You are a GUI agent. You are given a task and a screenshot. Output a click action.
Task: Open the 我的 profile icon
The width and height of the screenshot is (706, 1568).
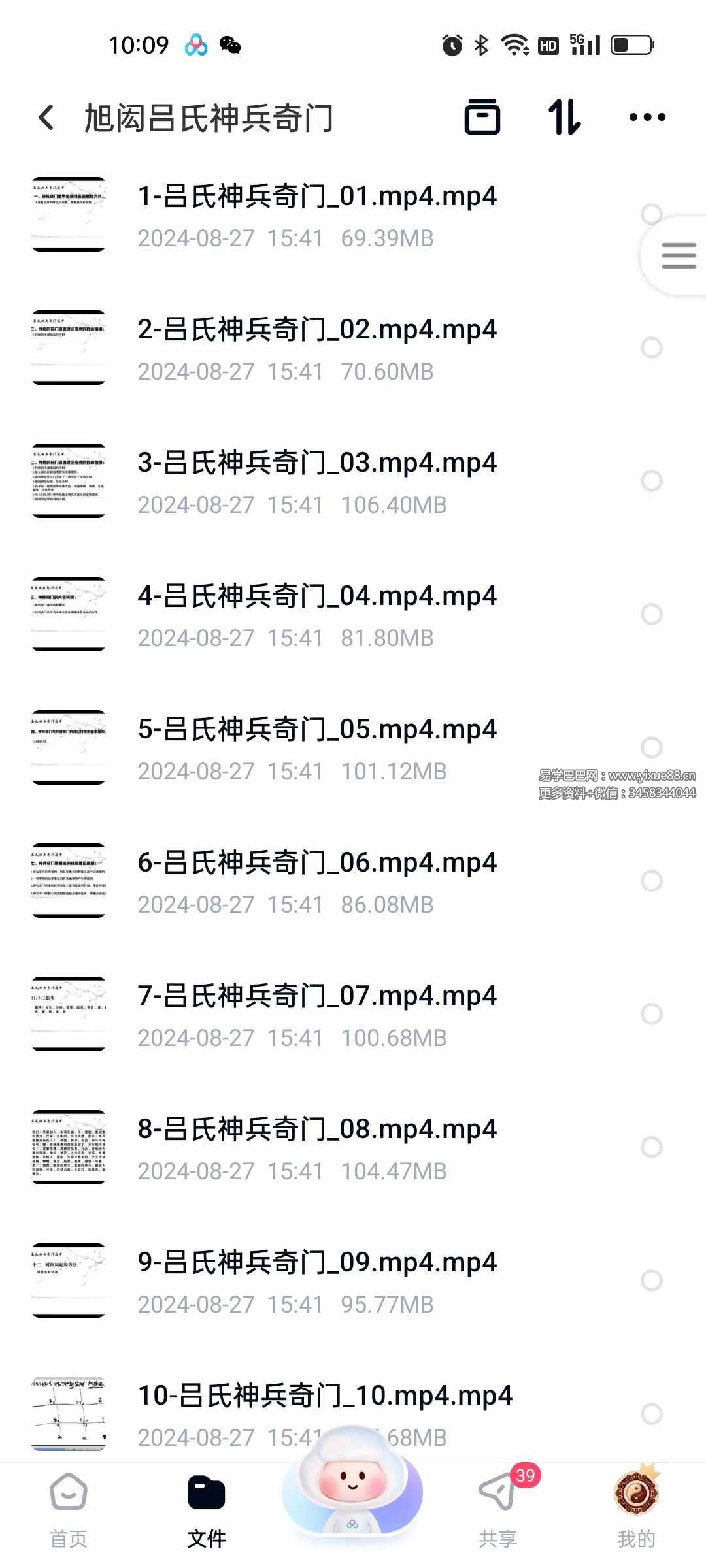[x=637, y=1501]
